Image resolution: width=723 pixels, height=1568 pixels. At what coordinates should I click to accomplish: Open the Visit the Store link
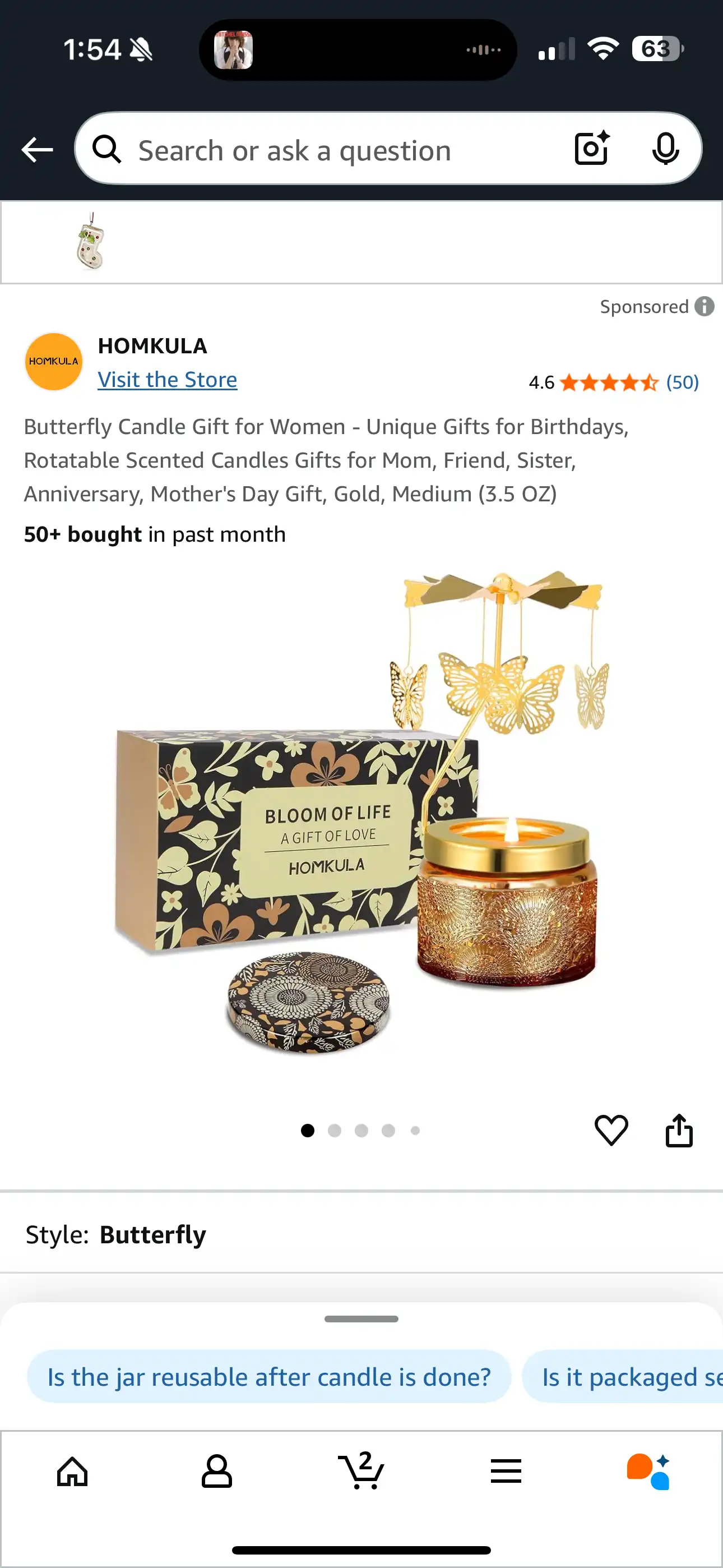pos(168,380)
